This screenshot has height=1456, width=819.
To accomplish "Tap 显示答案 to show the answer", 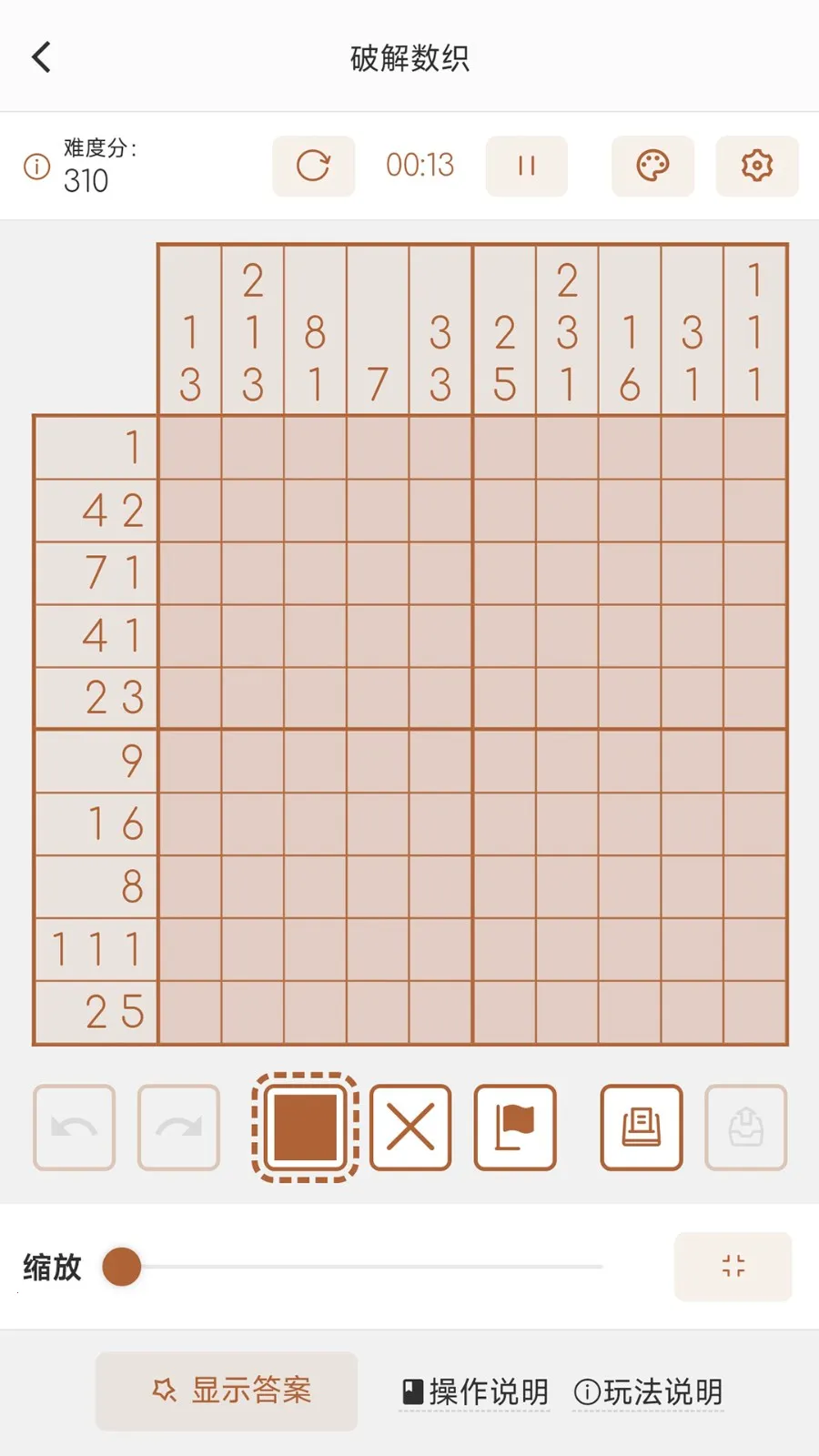I will 227,1390.
